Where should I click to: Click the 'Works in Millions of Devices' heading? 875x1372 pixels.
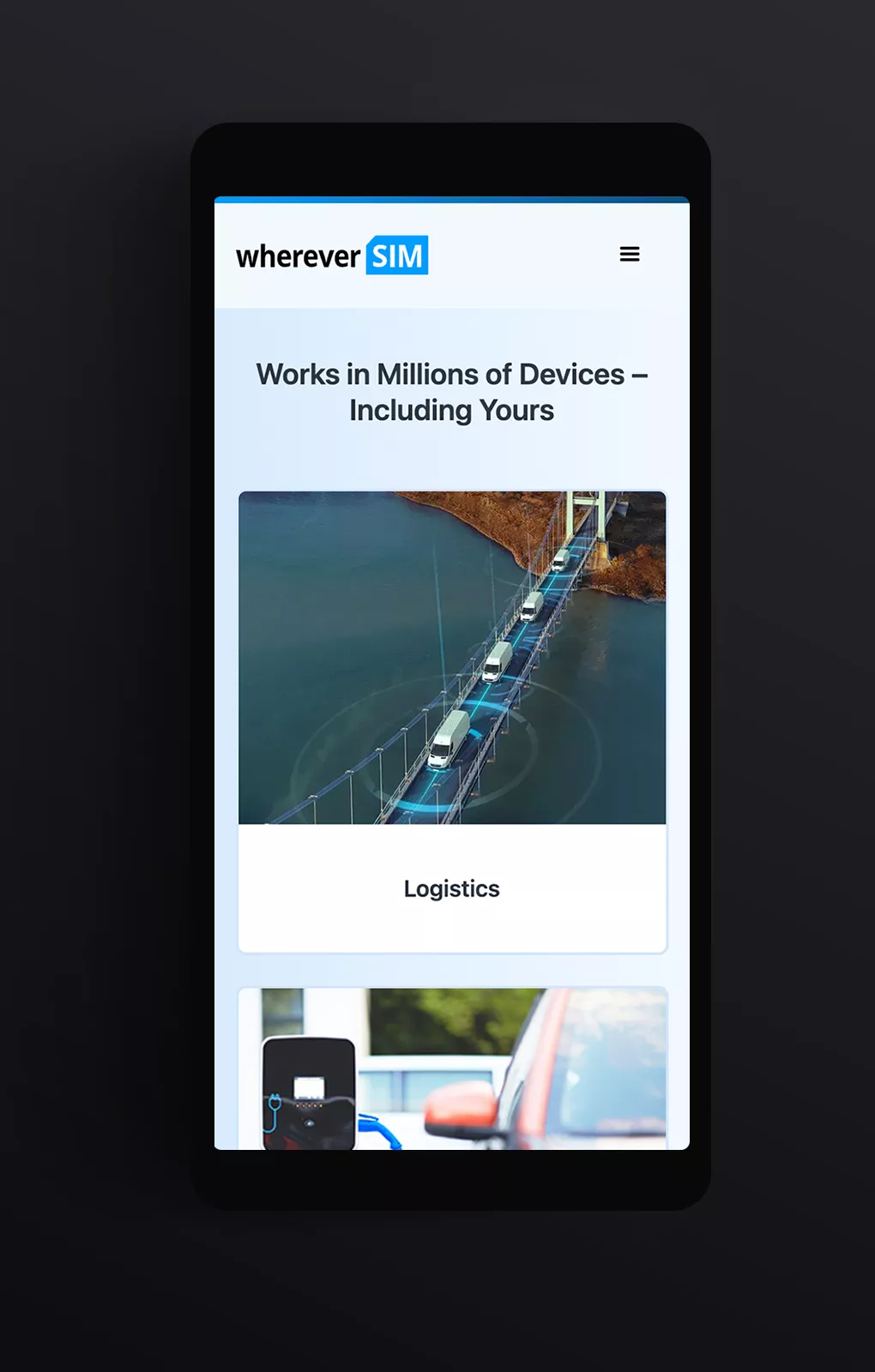(452, 392)
